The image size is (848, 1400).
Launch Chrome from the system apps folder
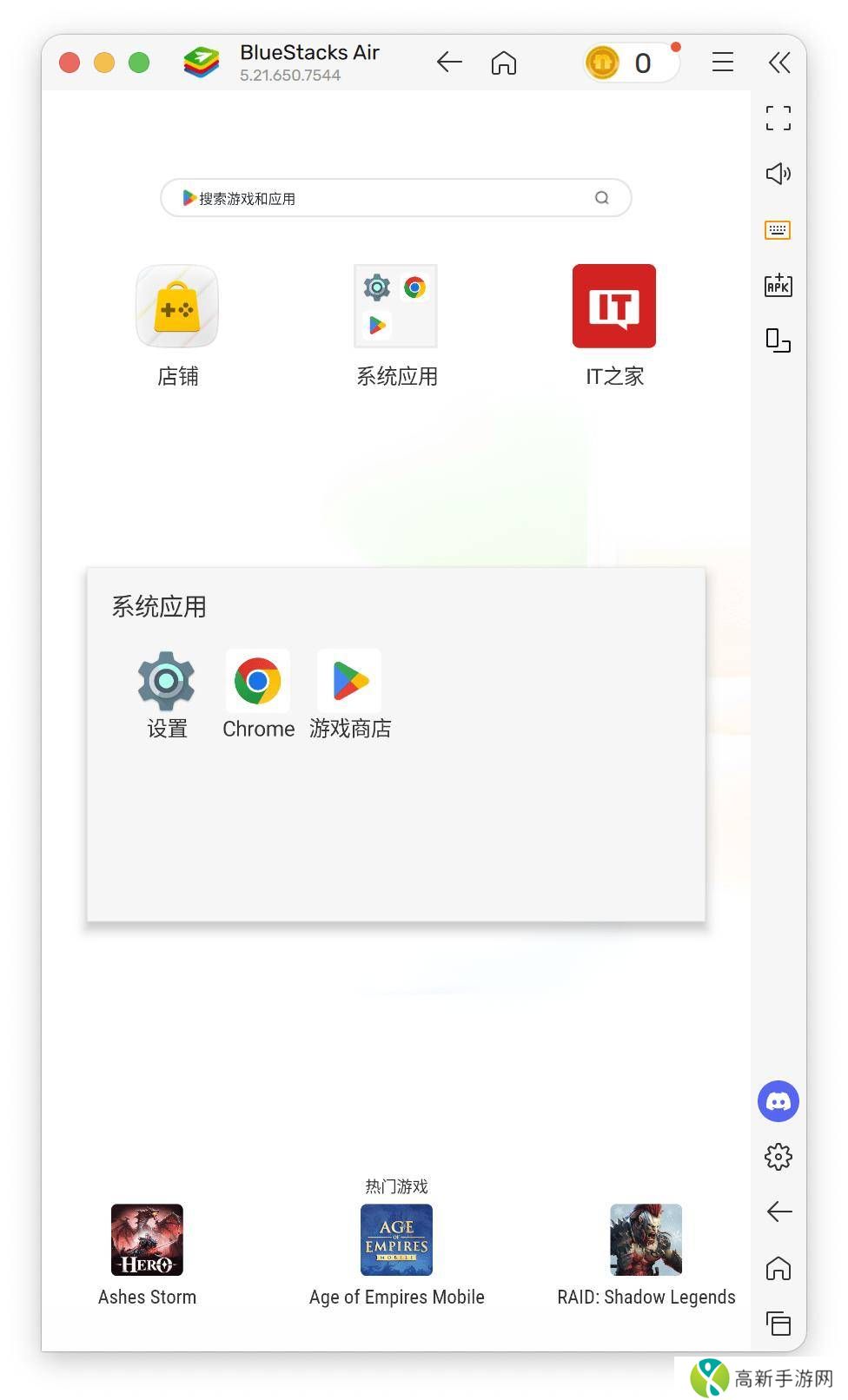pyautogui.click(x=257, y=682)
